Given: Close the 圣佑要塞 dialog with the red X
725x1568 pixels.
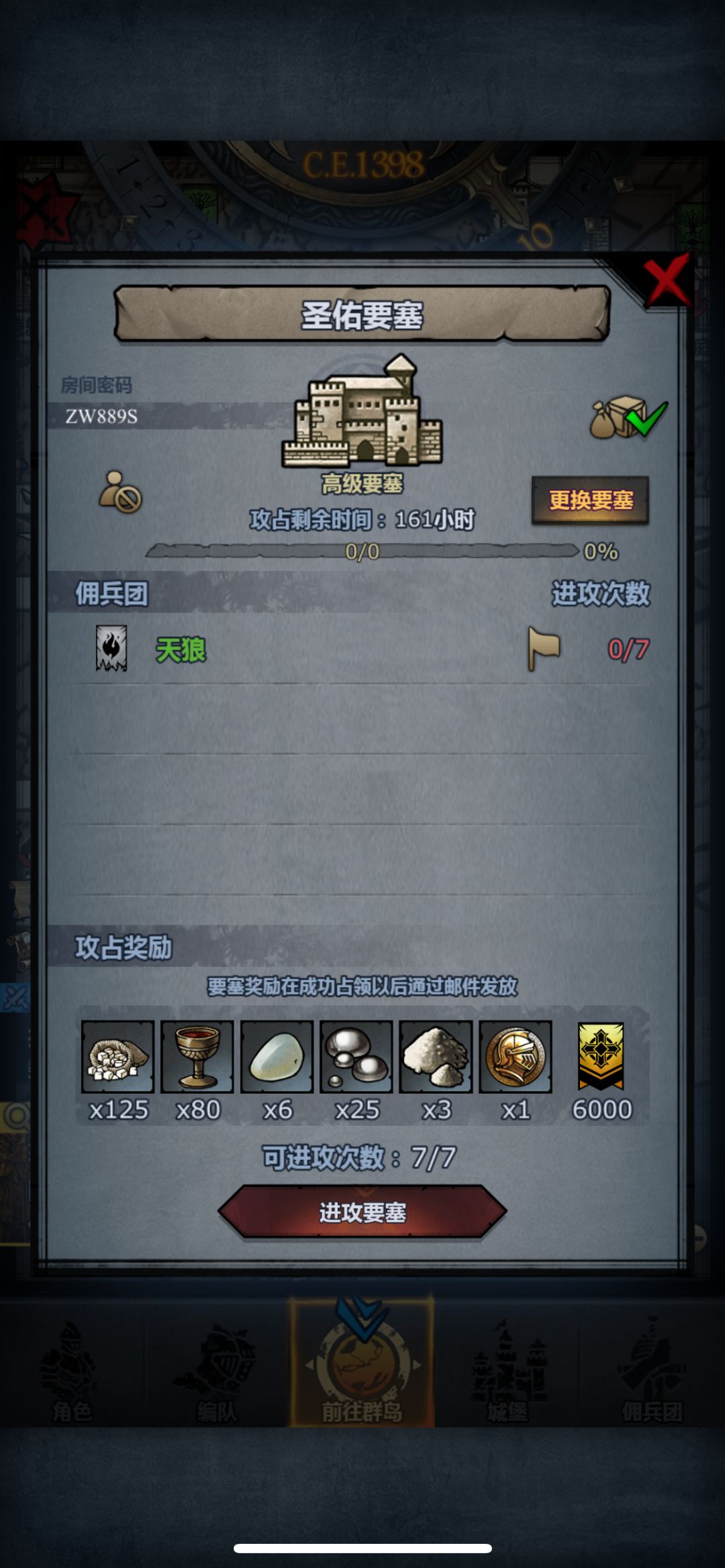Looking at the screenshot, I should 666,279.
